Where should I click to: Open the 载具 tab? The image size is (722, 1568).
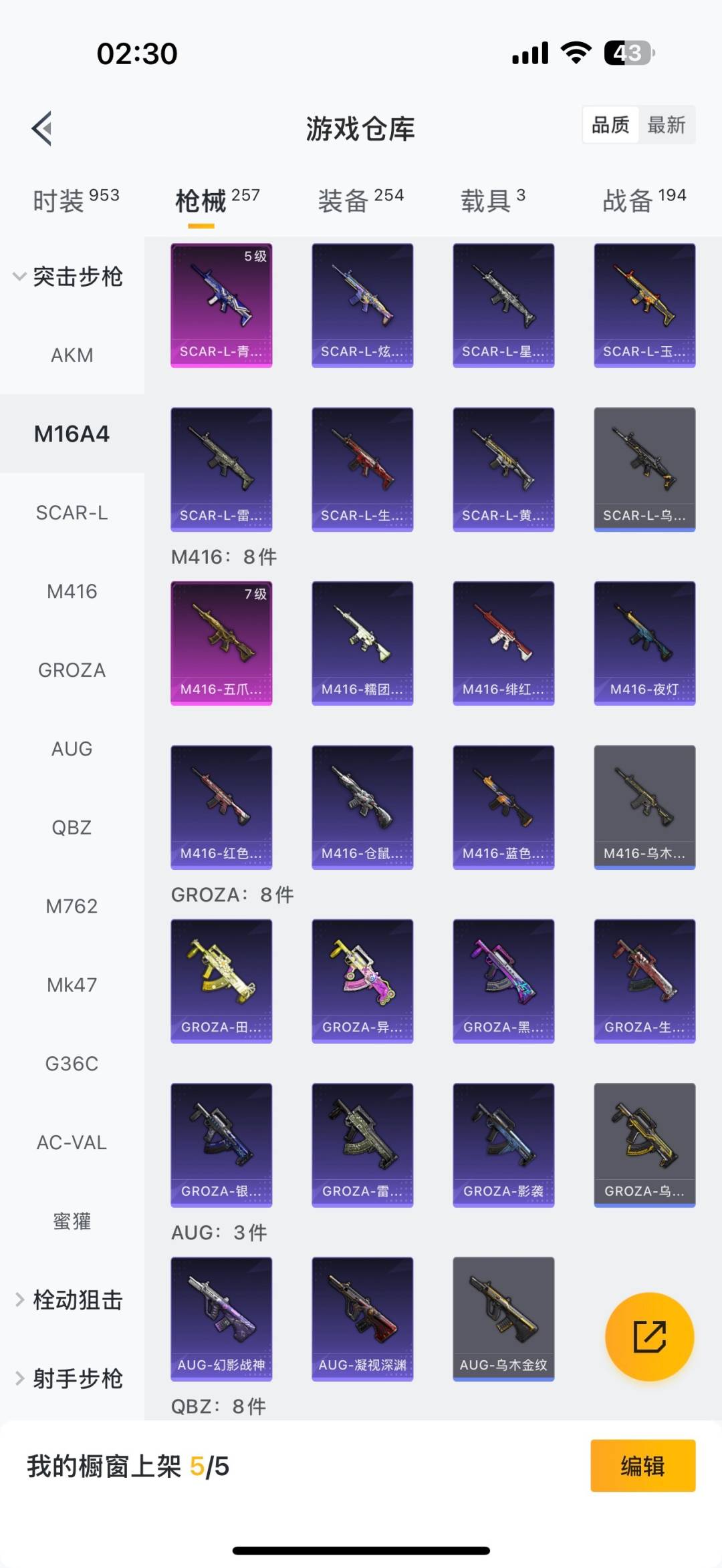[x=493, y=200]
